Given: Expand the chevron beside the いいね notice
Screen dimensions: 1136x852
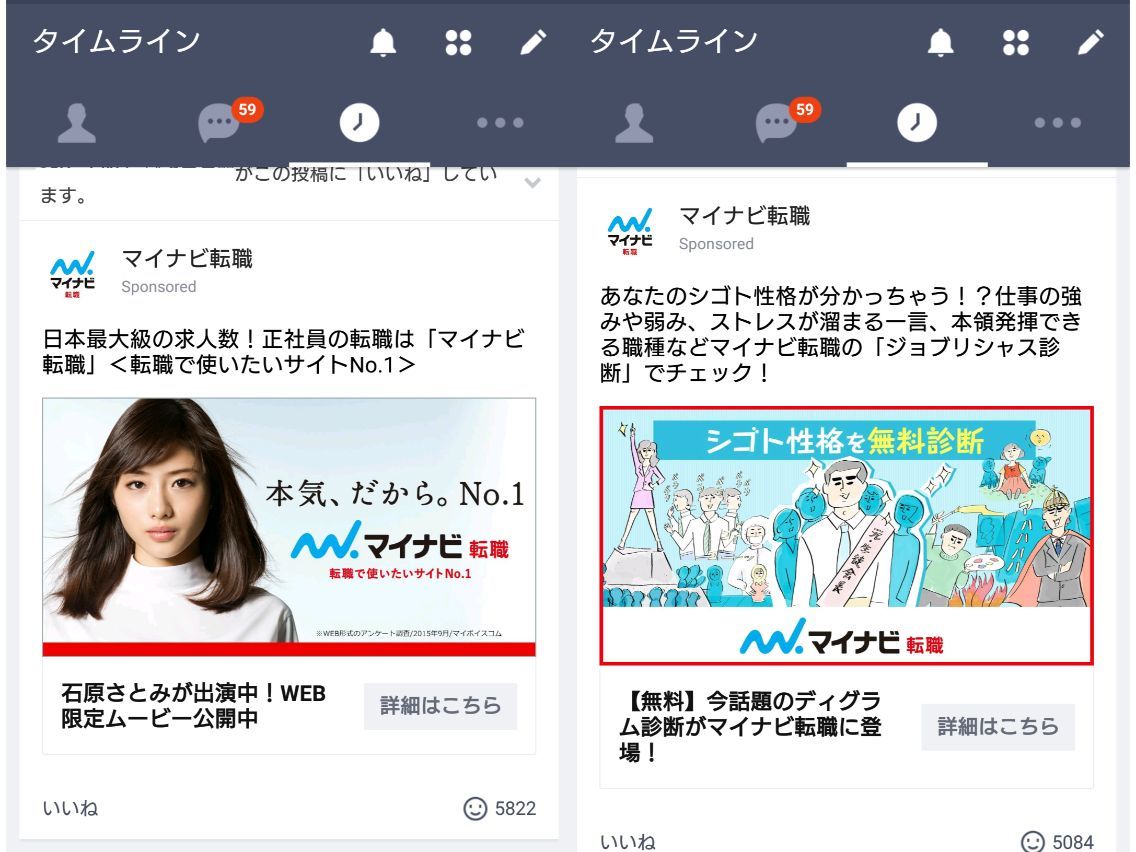Looking at the screenshot, I should 533,183.
